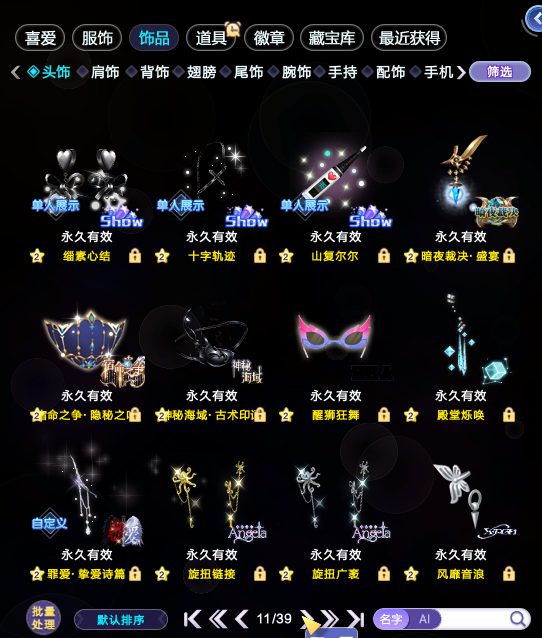Go to the previous page
Image resolution: width=542 pixels, height=638 pixels.
(242, 619)
